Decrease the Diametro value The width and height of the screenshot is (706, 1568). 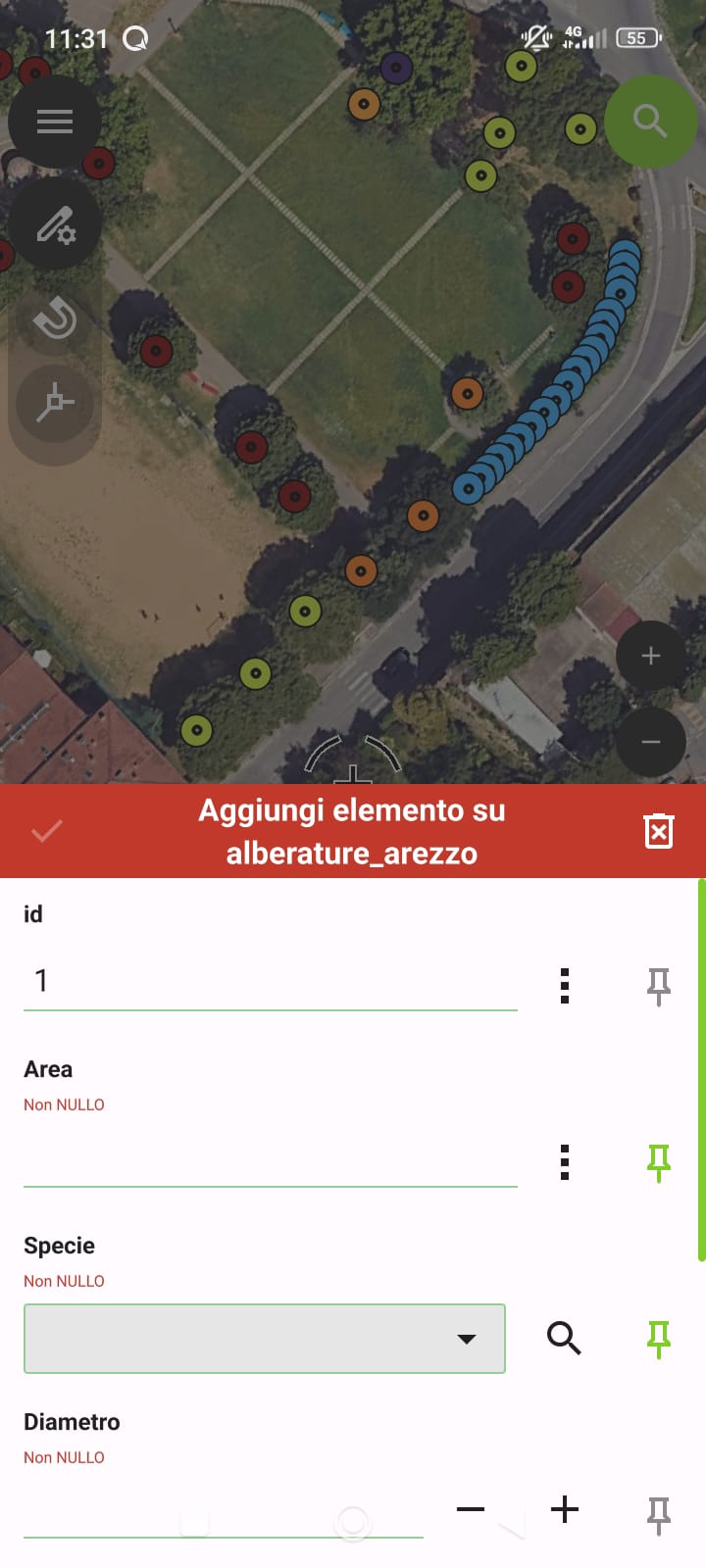[x=471, y=1509]
